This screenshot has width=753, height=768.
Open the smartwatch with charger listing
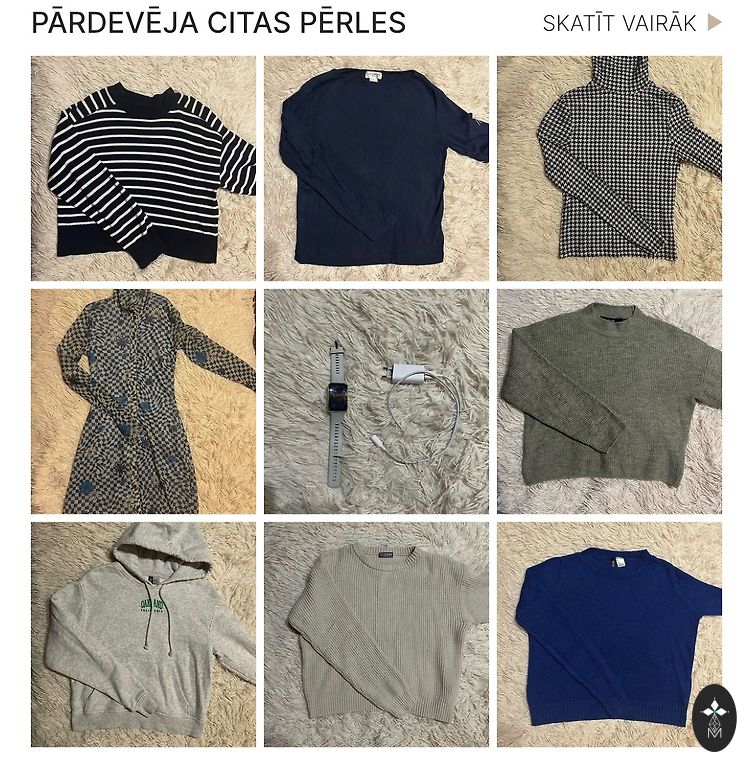pos(376,401)
